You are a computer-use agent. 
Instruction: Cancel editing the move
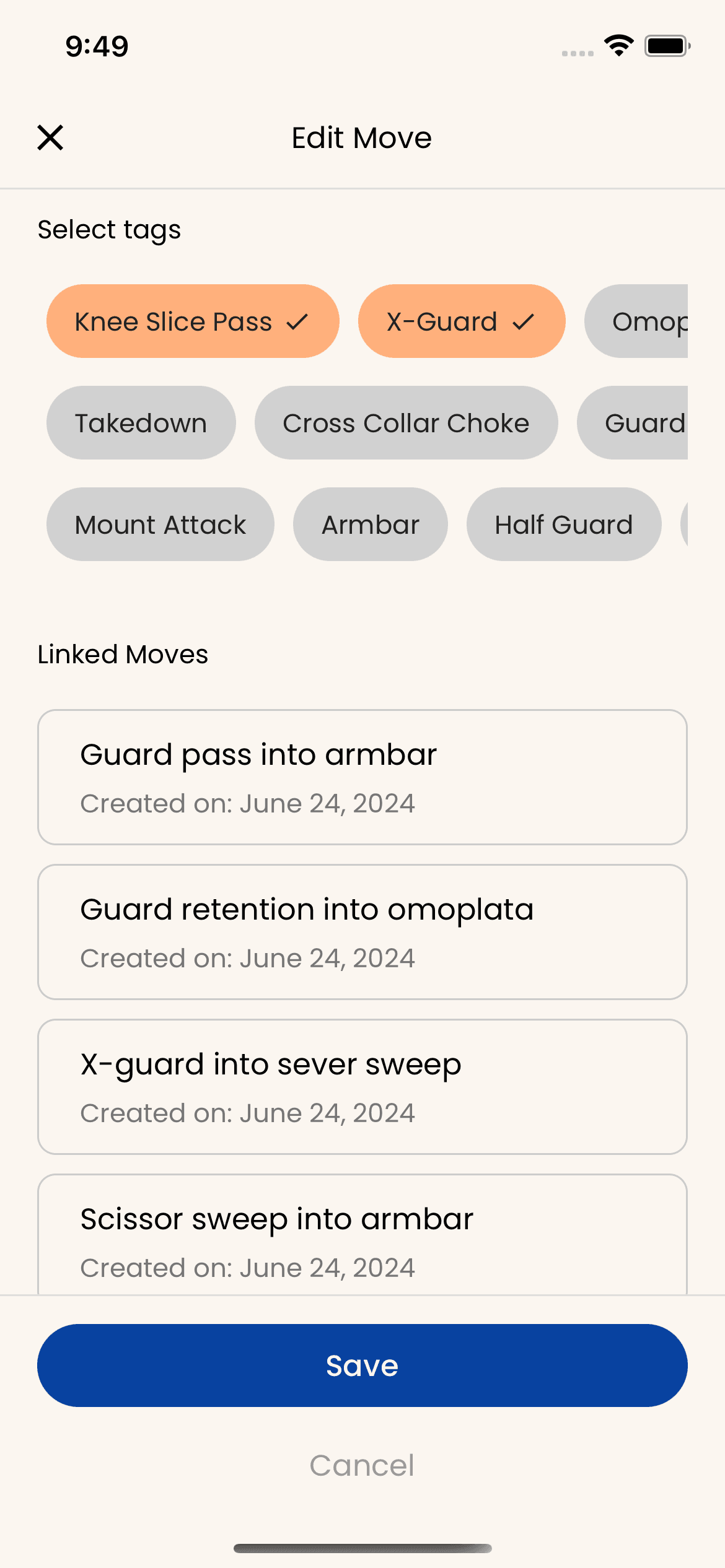362,1466
